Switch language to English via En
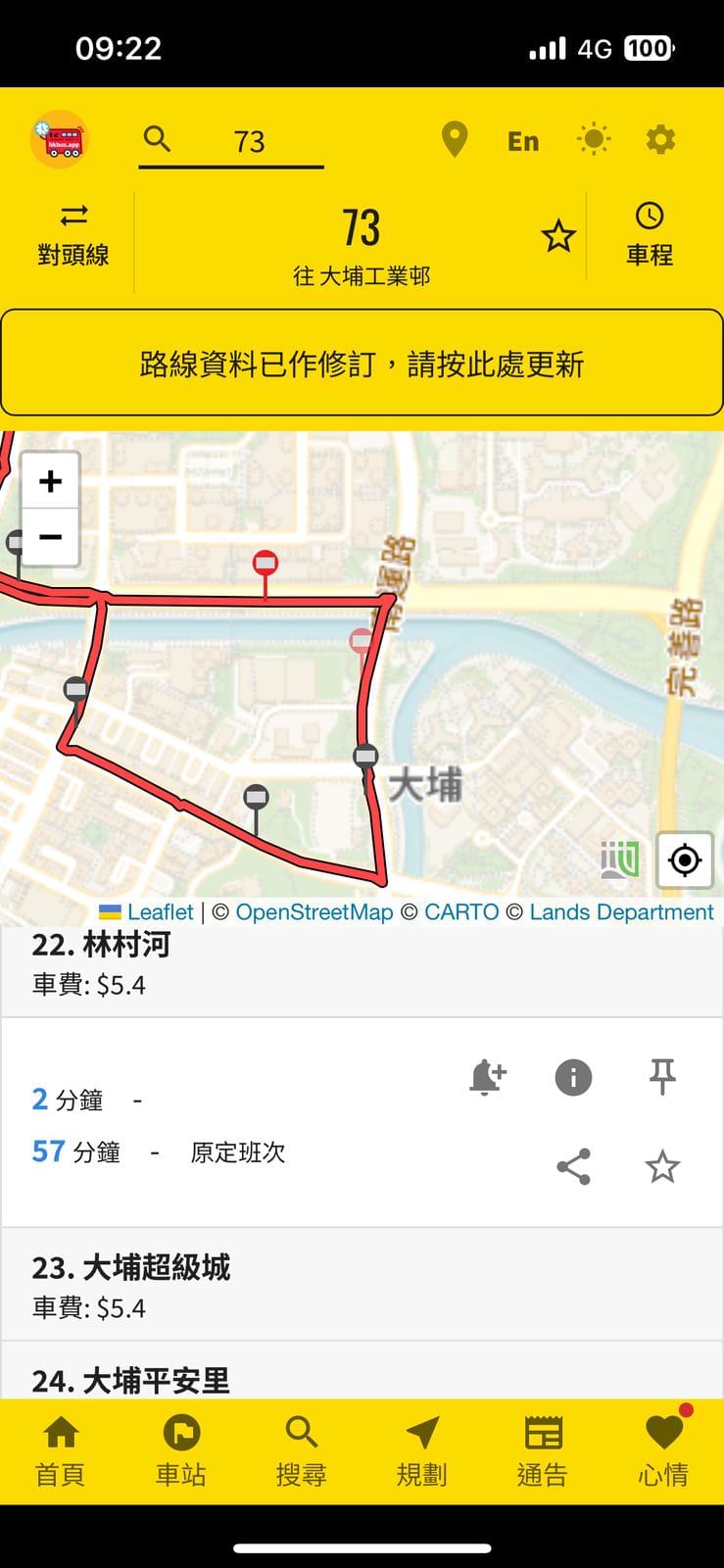The width and height of the screenshot is (724, 1568). click(523, 141)
